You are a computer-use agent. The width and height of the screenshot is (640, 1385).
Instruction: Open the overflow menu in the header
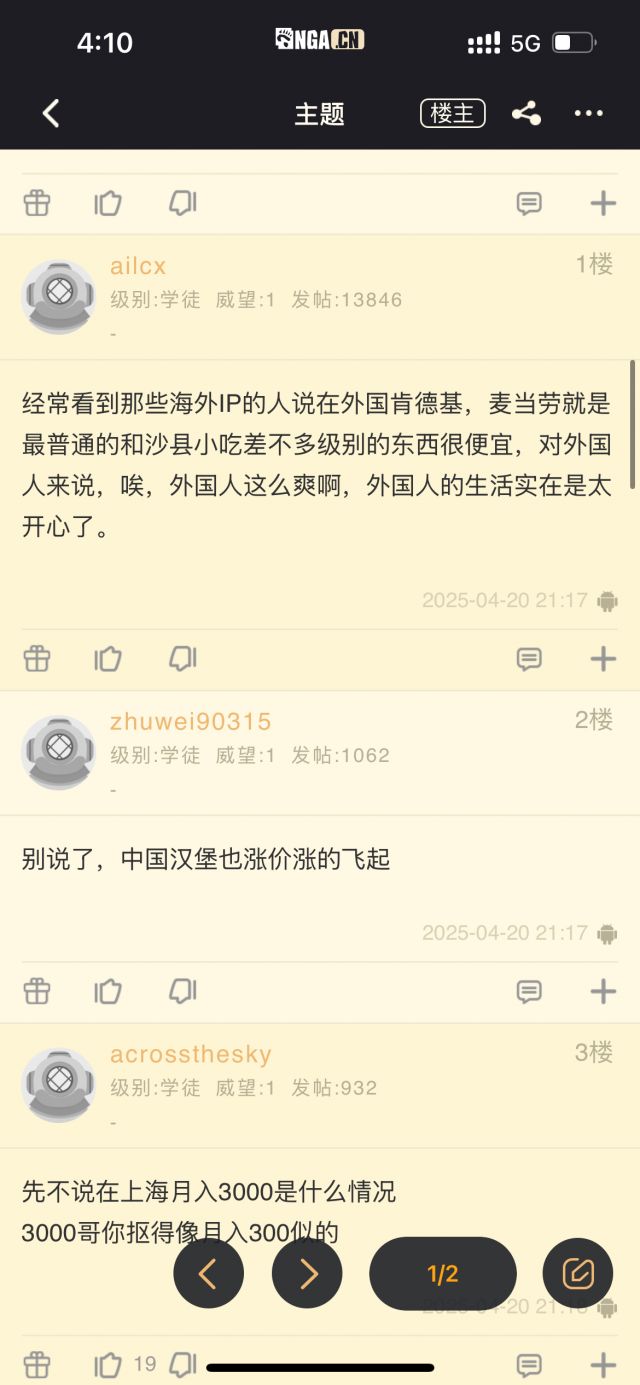point(588,114)
